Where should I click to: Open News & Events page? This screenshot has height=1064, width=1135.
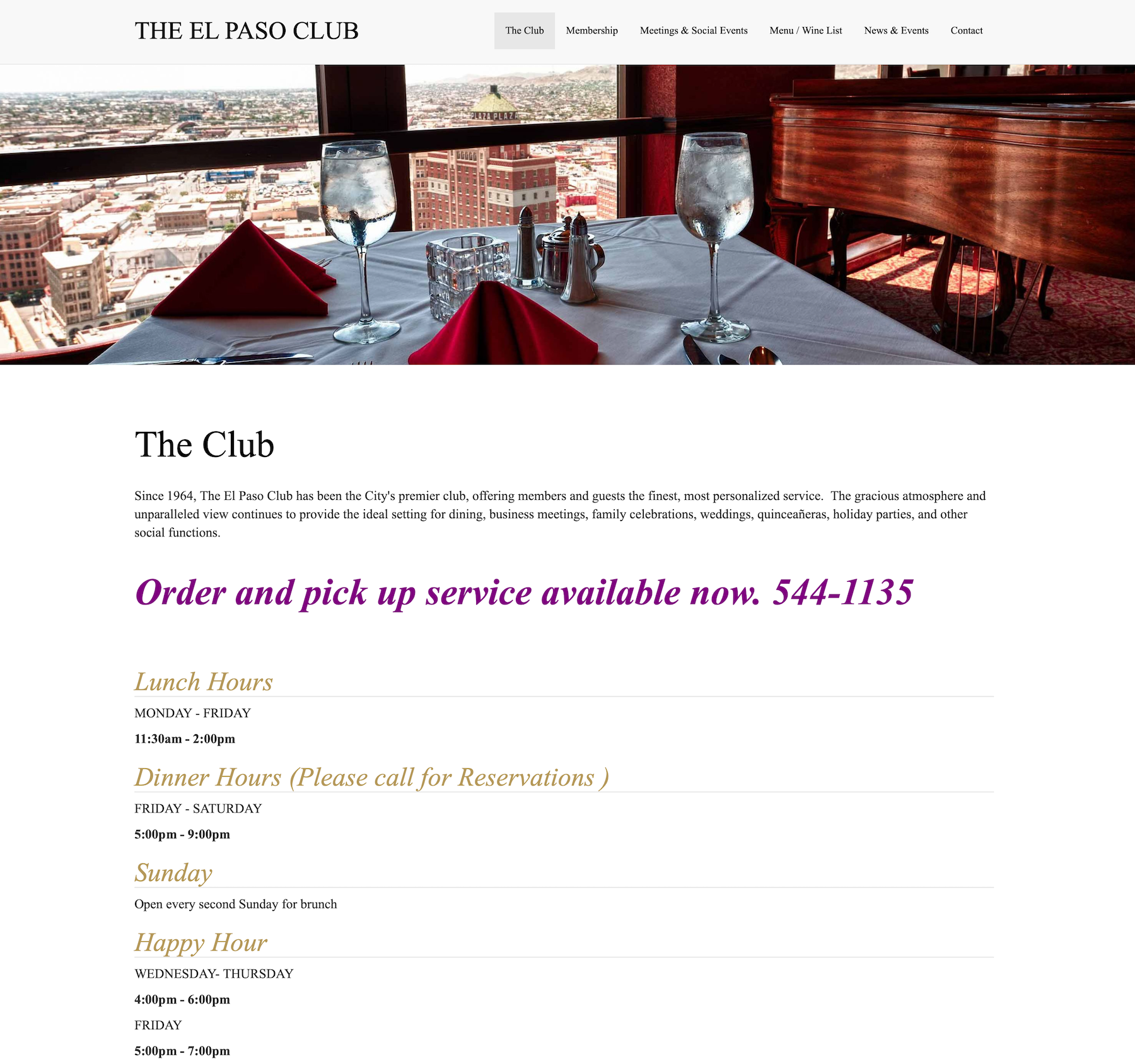coord(896,31)
